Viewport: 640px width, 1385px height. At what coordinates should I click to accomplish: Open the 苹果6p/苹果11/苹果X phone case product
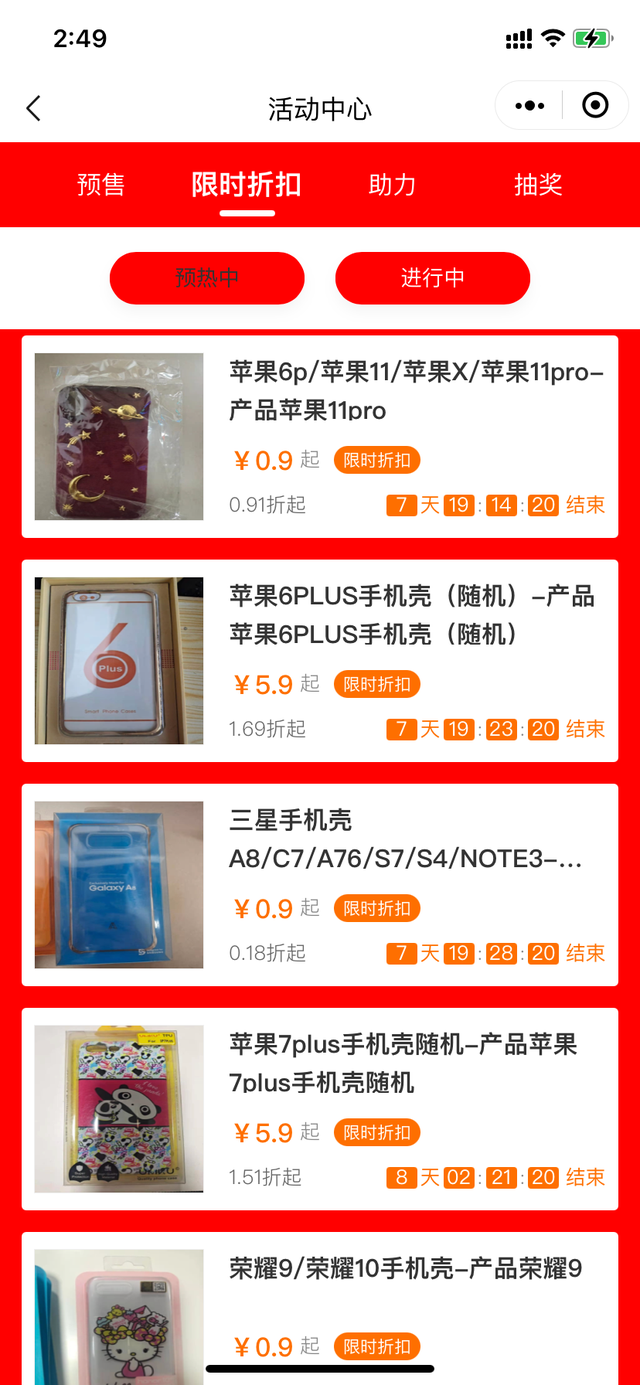[x=320, y=437]
